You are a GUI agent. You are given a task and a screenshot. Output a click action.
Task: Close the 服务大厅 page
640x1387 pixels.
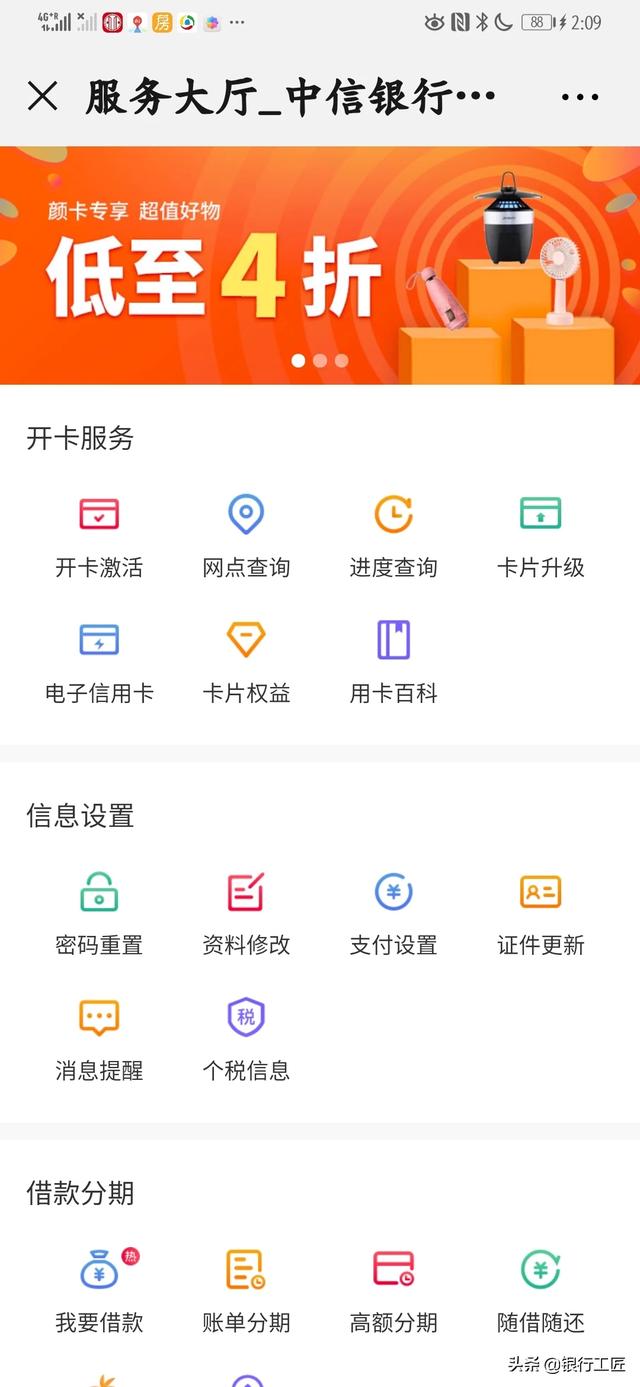[43, 97]
